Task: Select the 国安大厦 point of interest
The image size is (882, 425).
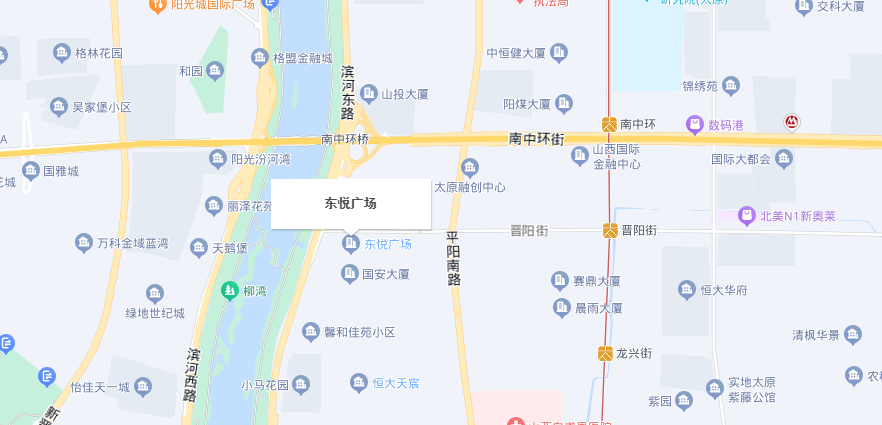Action: point(350,273)
